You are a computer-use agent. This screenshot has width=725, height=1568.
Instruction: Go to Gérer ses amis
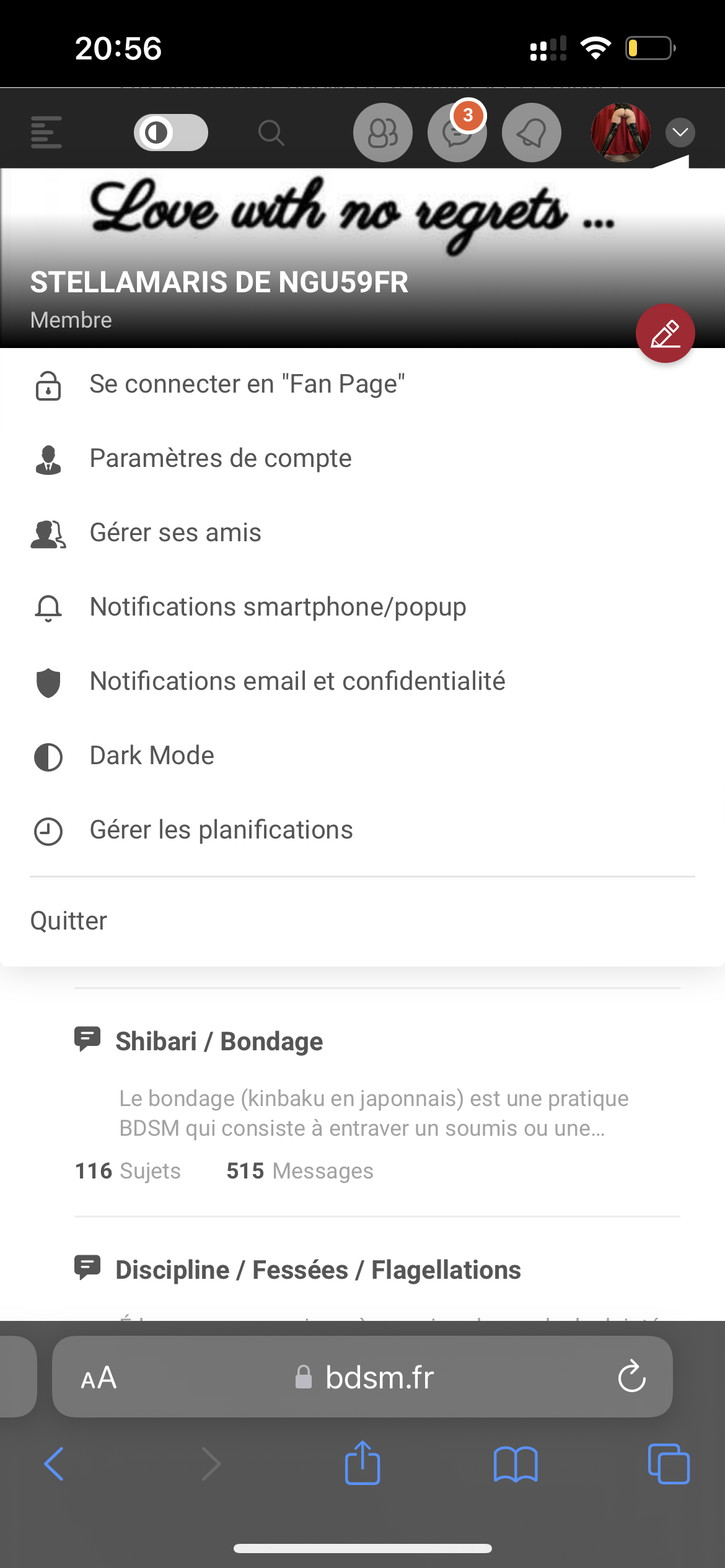pos(175,533)
